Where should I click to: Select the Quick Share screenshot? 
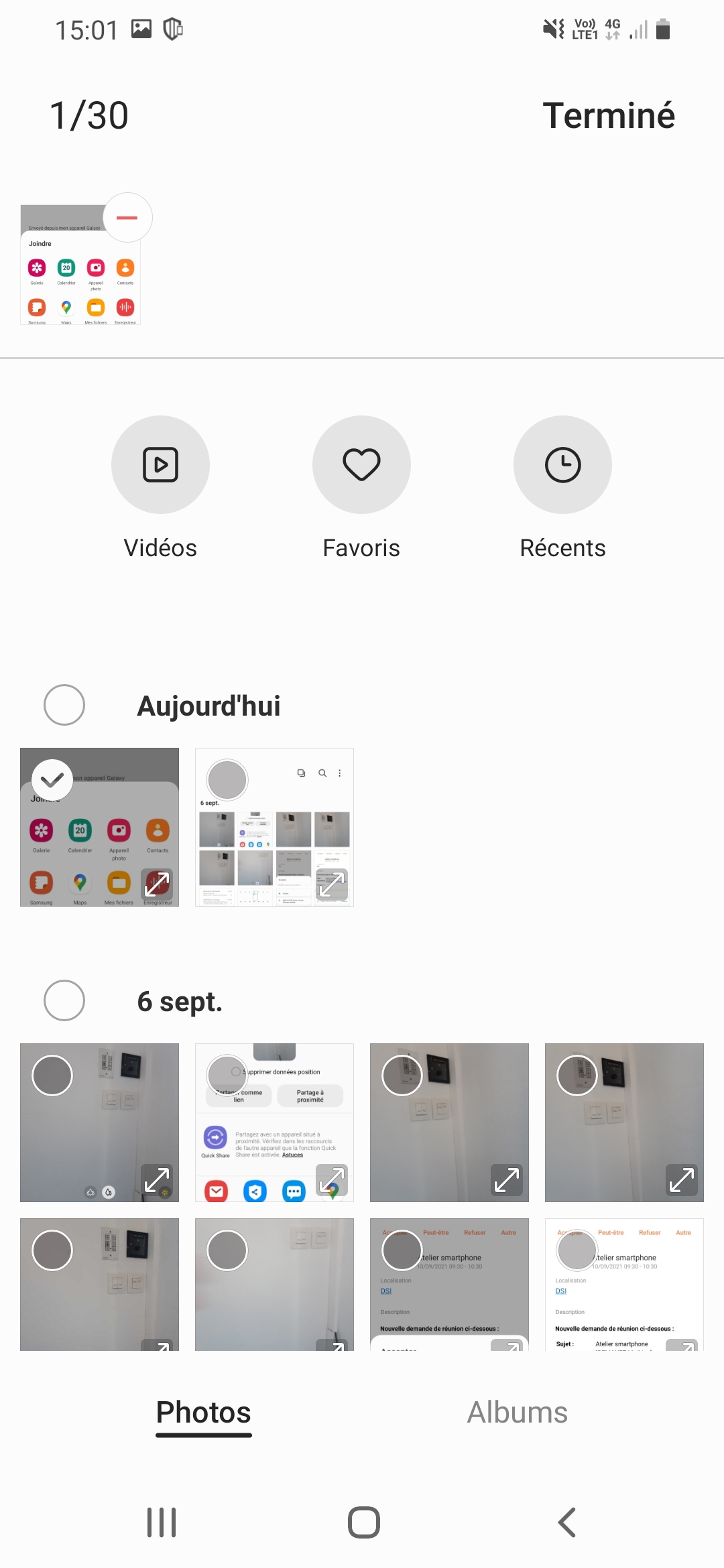pyautogui.click(x=227, y=1075)
